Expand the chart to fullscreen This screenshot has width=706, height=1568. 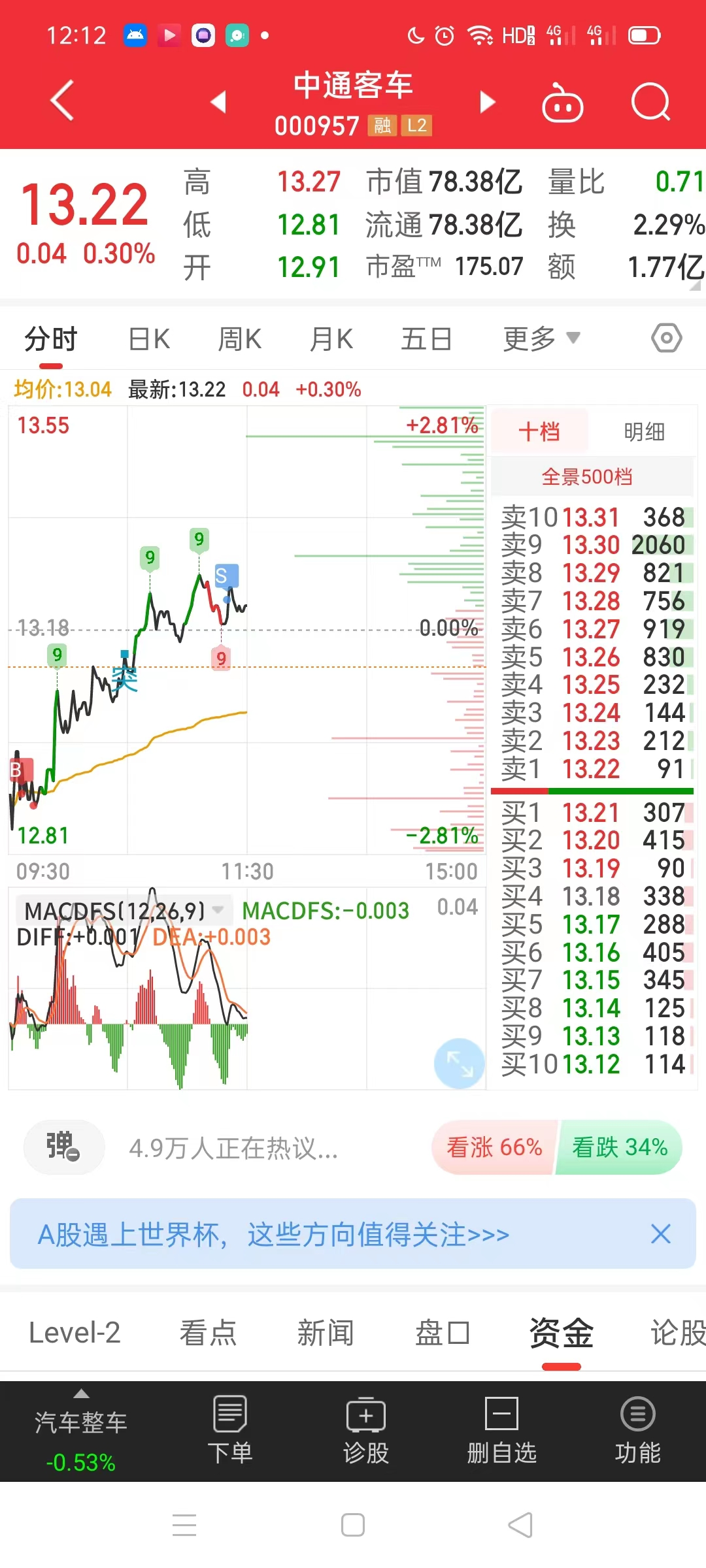pos(460,1063)
